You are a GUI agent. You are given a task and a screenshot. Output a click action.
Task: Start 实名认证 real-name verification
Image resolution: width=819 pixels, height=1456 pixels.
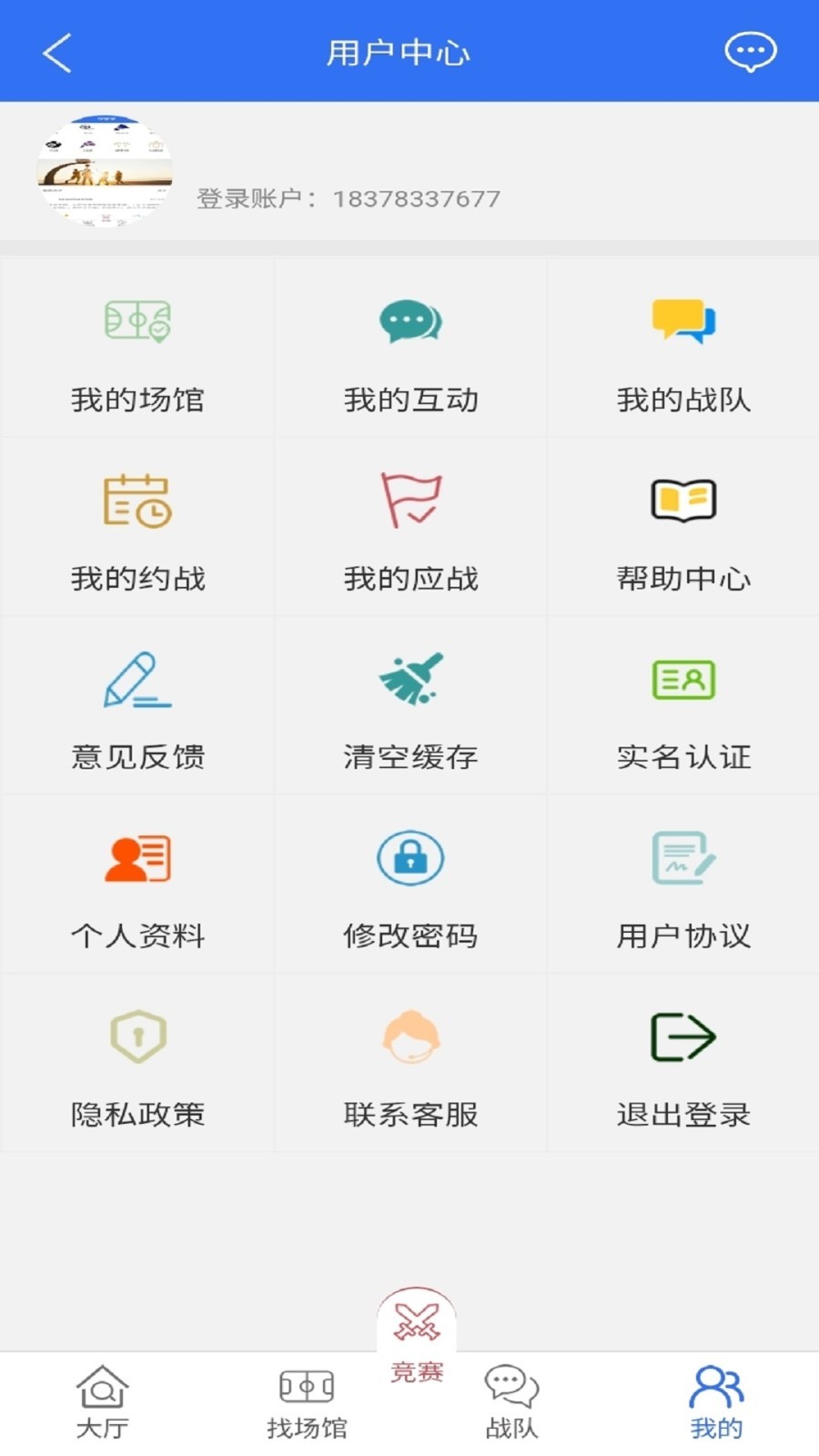coord(682,710)
